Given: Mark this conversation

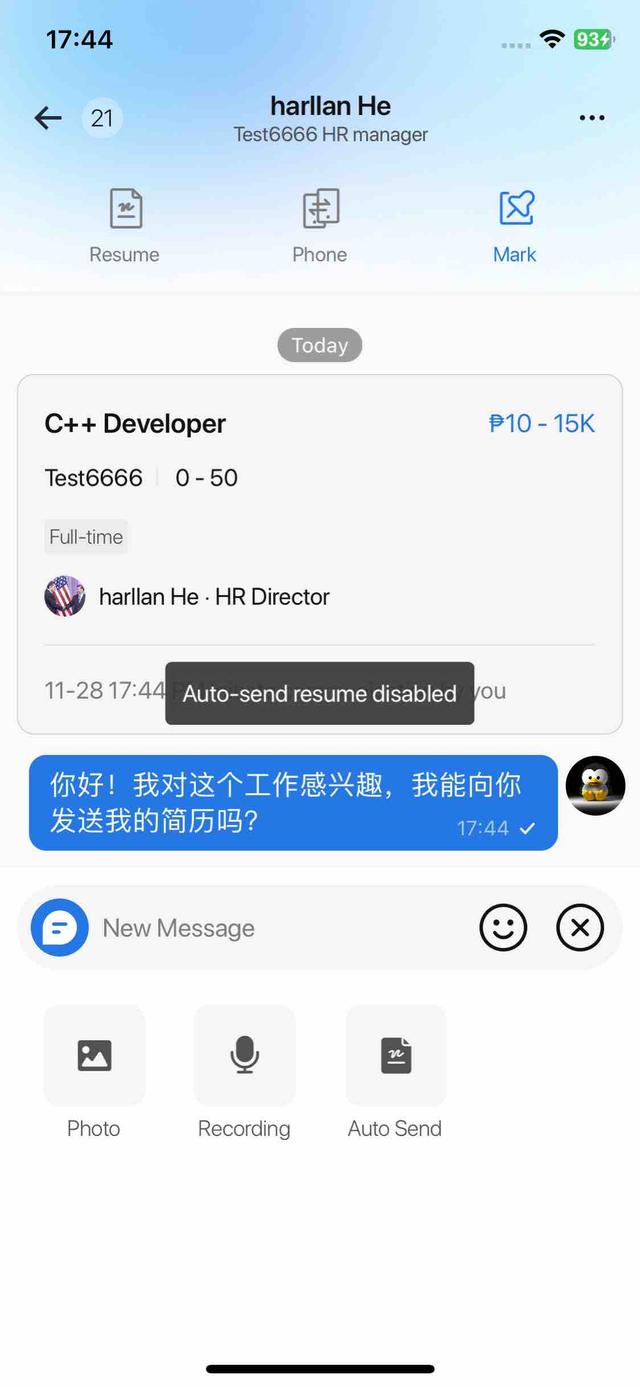Looking at the screenshot, I should coord(516,226).
